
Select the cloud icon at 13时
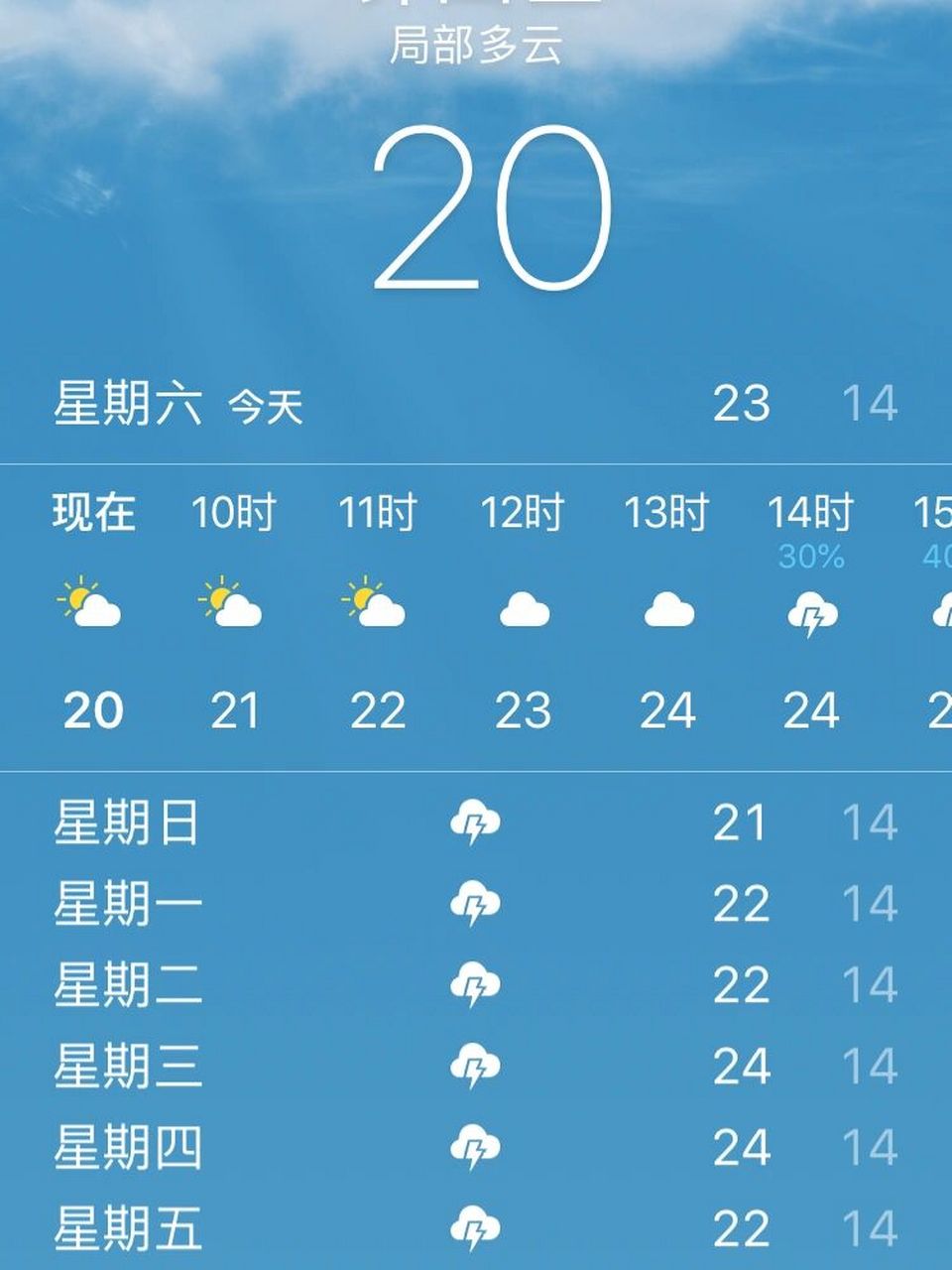669,613
